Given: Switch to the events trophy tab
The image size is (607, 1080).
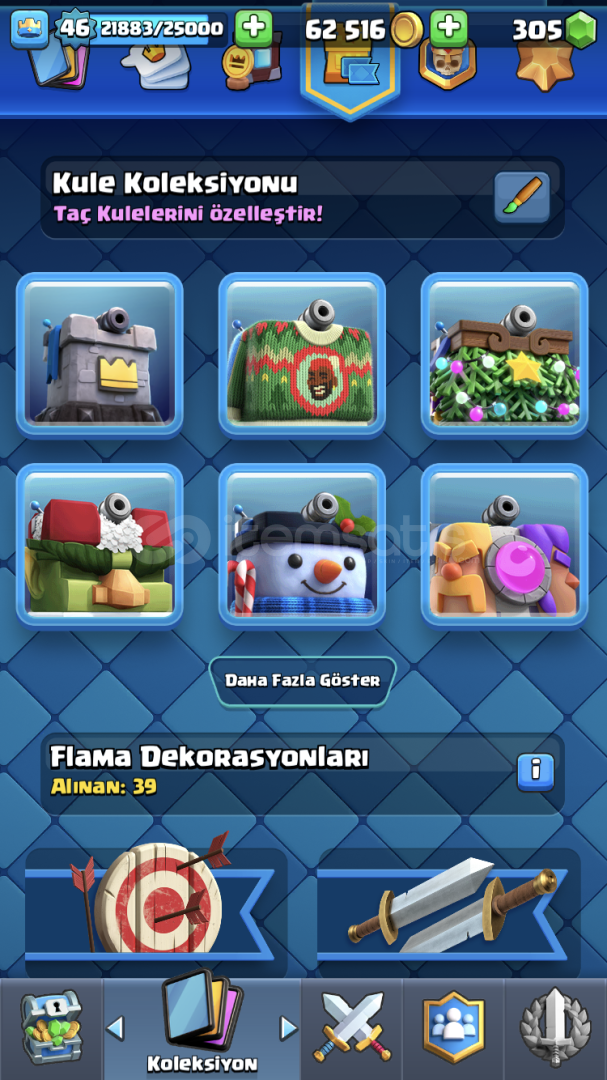Looking at the screenshot, I should click(555, 1026).
